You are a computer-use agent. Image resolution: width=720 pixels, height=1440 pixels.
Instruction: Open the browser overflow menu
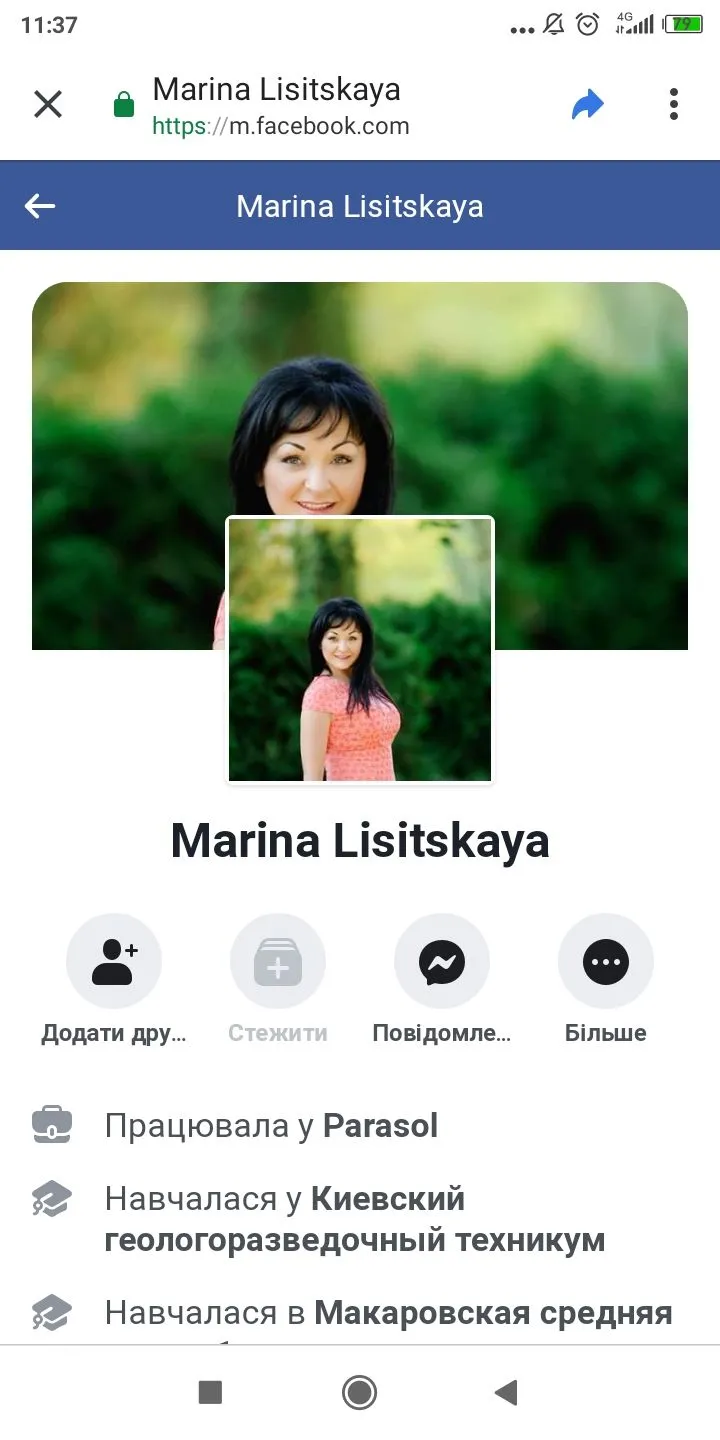(x=674, y=104)
